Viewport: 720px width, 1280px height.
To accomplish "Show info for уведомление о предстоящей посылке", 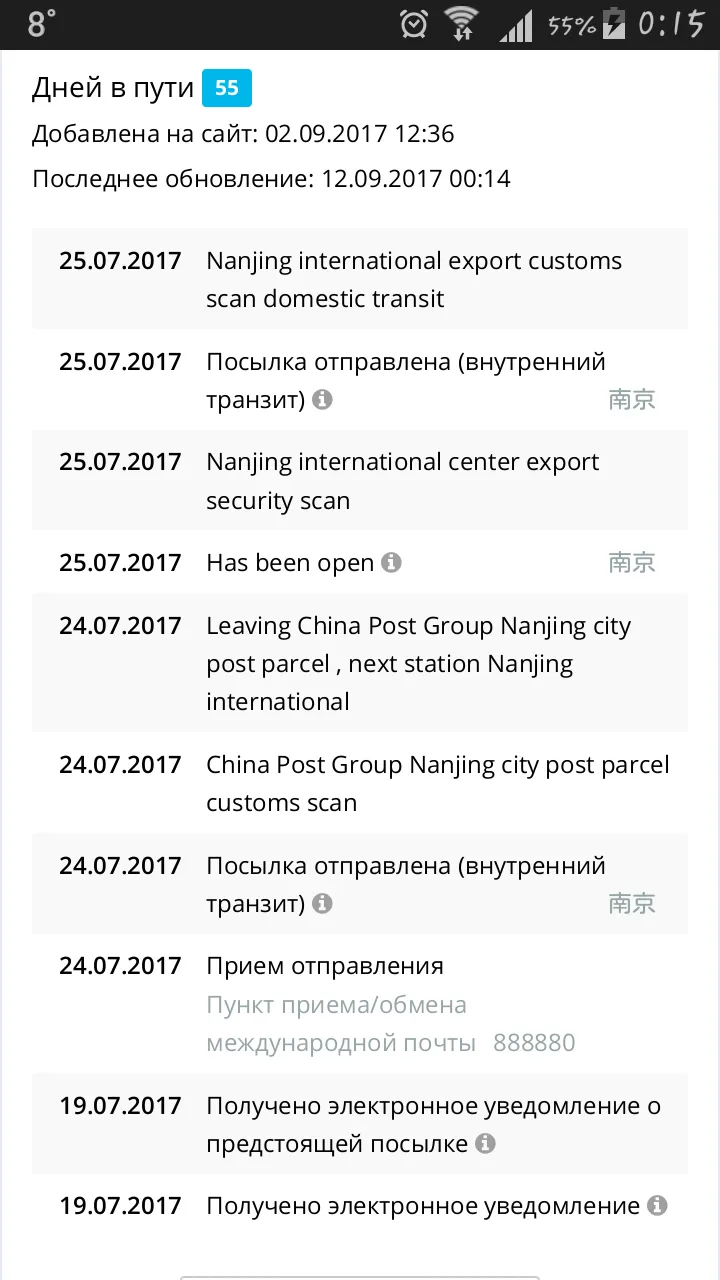I will click(486, 1143).
